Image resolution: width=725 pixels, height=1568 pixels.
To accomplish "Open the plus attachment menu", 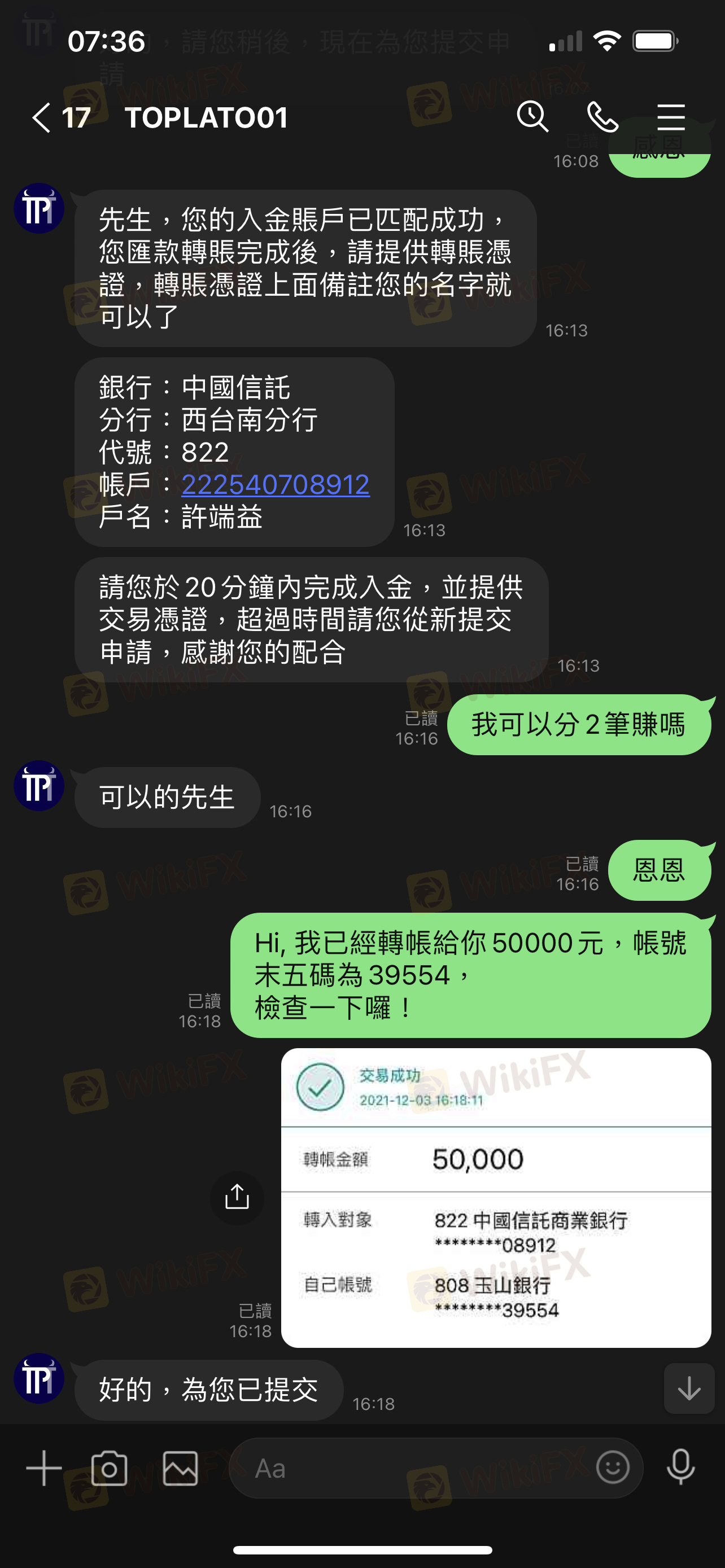I will pos(44,1468).
